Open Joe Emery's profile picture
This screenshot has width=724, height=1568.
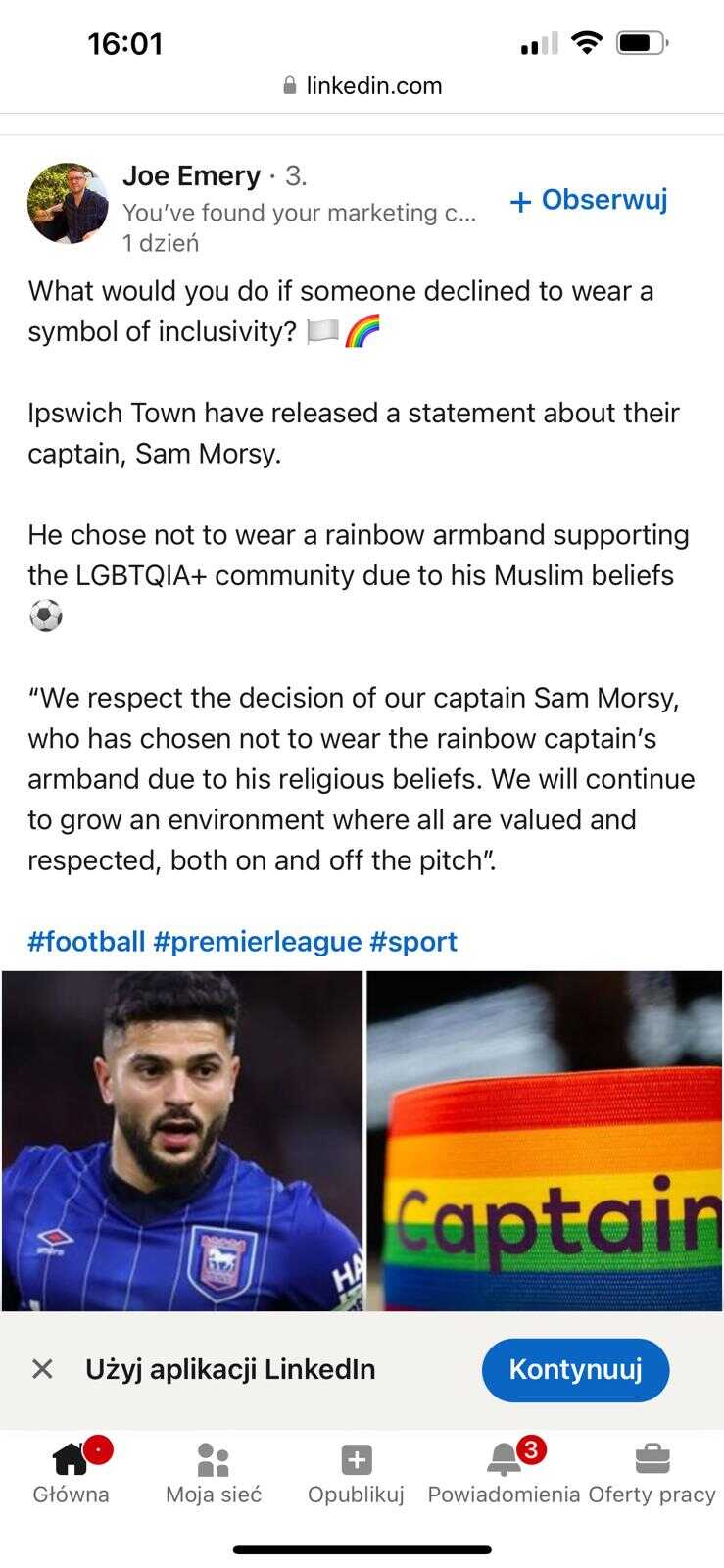coord(68,203)
